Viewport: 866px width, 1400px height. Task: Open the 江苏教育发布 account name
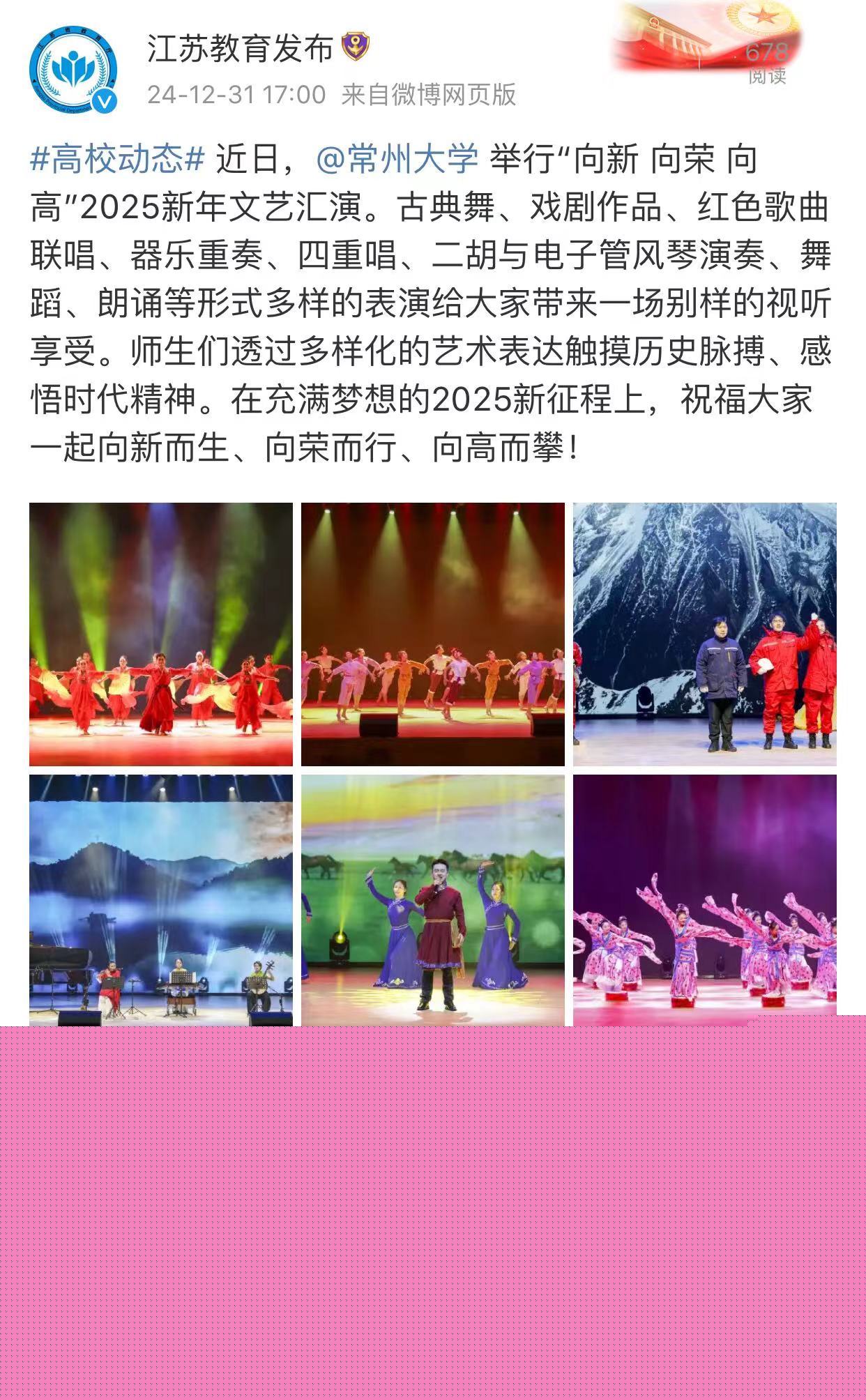click(x=241, y=49)
